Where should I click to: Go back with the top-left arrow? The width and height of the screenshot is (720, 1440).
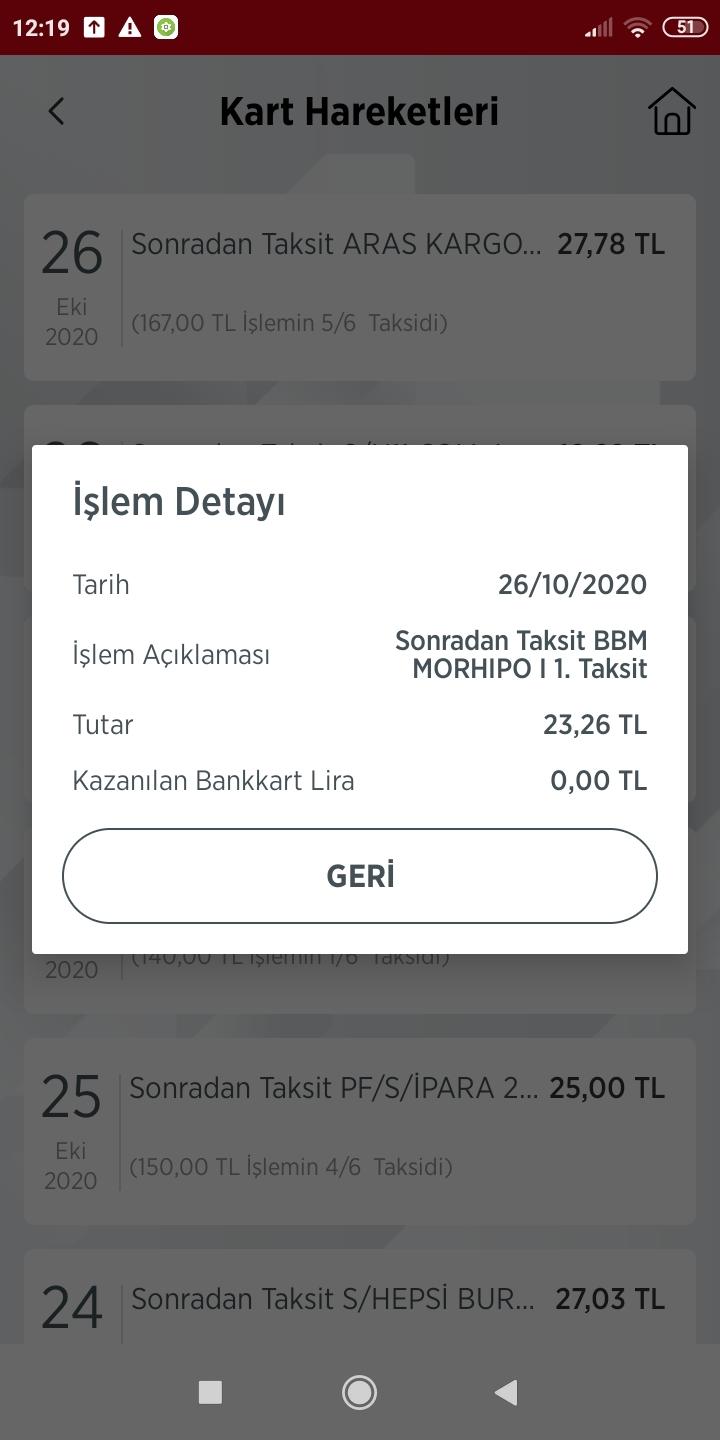(57, 111)
